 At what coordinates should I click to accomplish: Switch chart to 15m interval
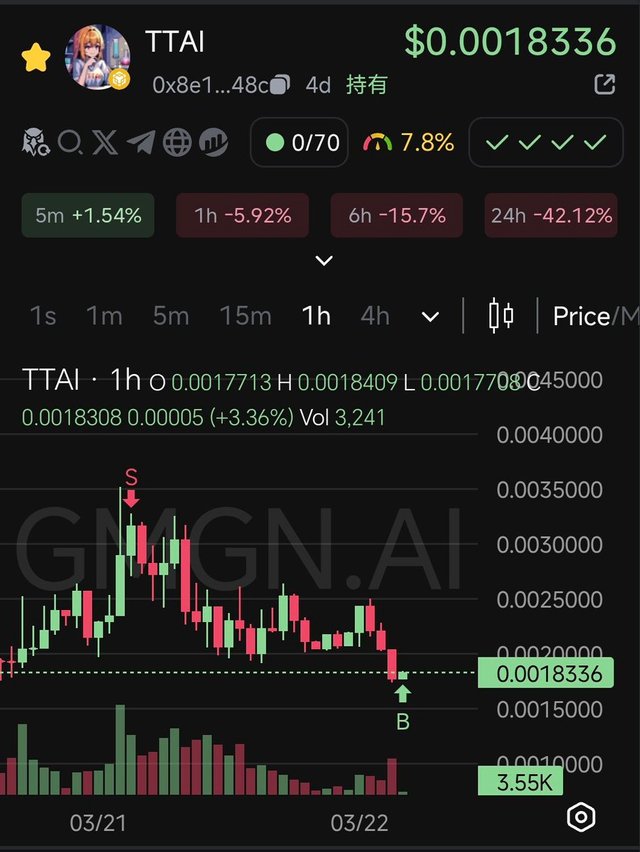coord(245,316)
